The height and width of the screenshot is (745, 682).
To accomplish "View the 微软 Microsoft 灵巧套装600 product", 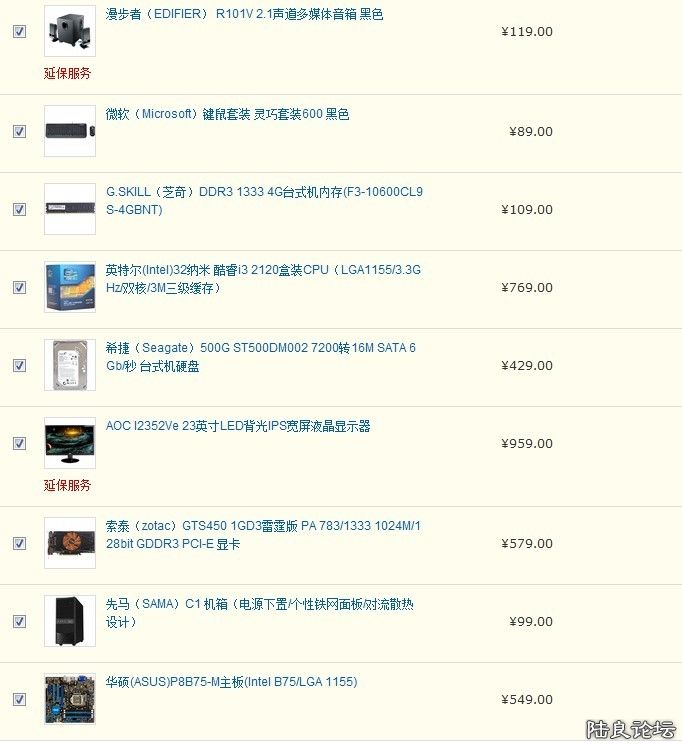I will point(227,114).
